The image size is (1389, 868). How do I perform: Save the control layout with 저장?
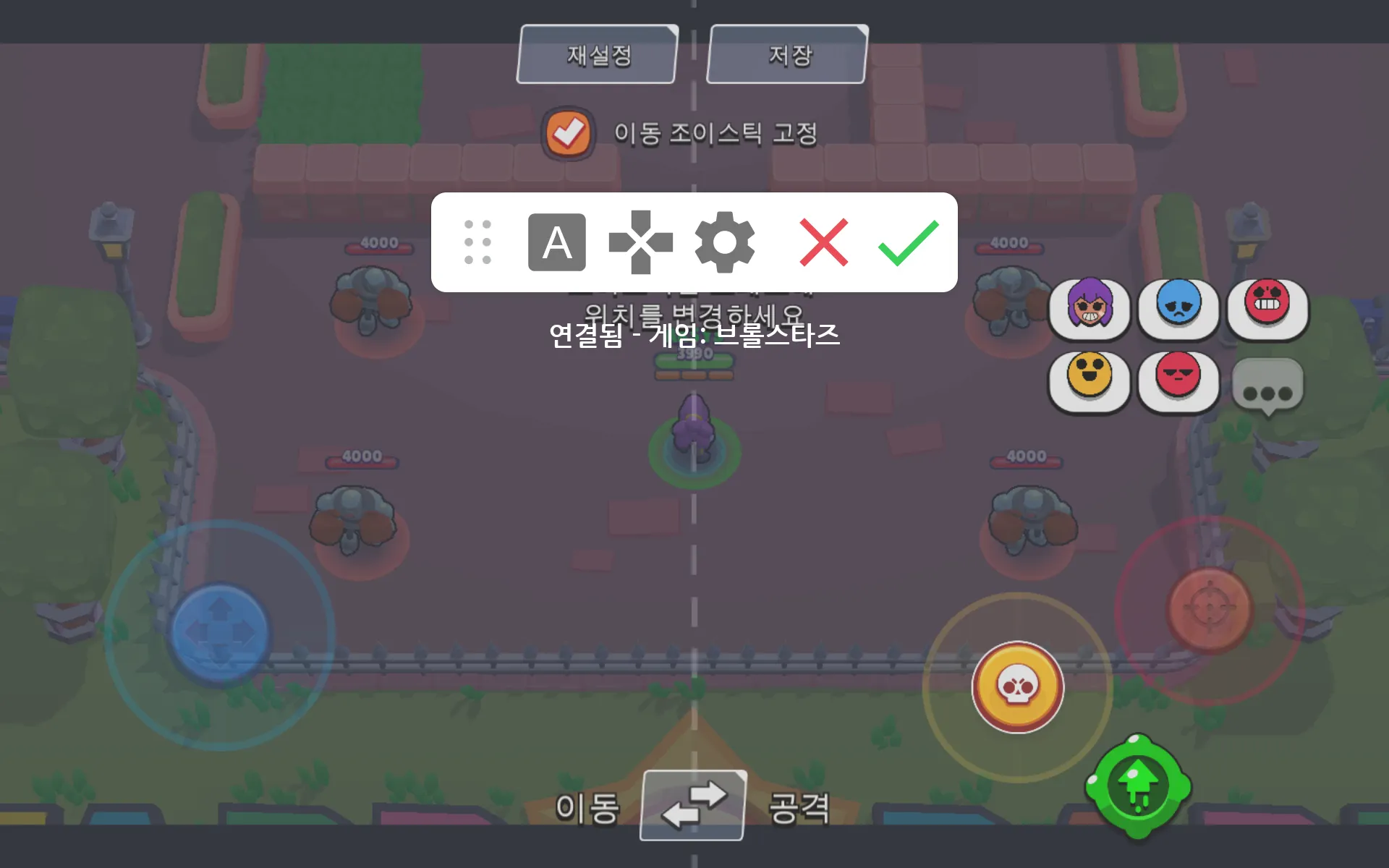(787, 55)
